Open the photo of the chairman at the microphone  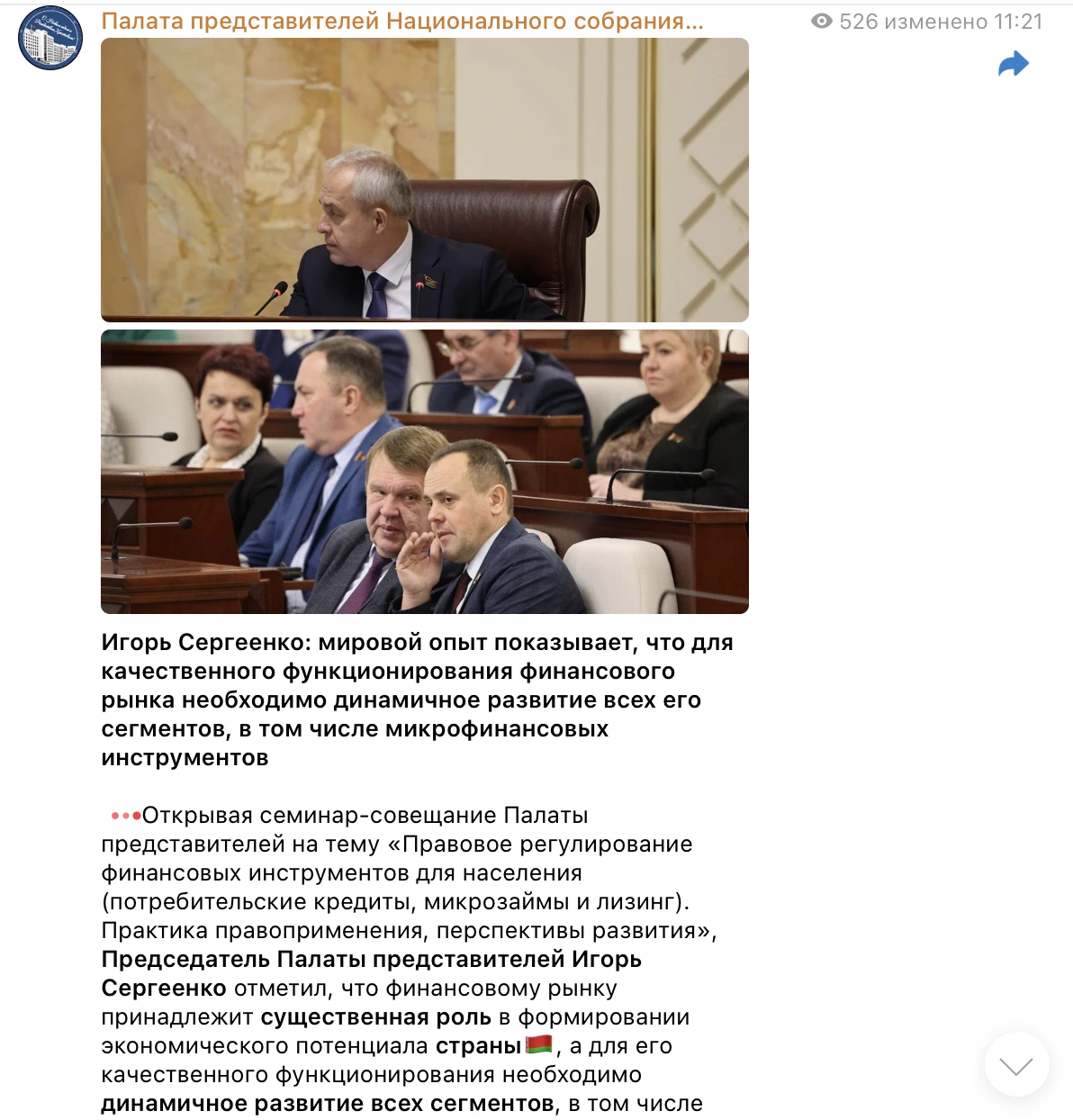[x=424, y=180]
